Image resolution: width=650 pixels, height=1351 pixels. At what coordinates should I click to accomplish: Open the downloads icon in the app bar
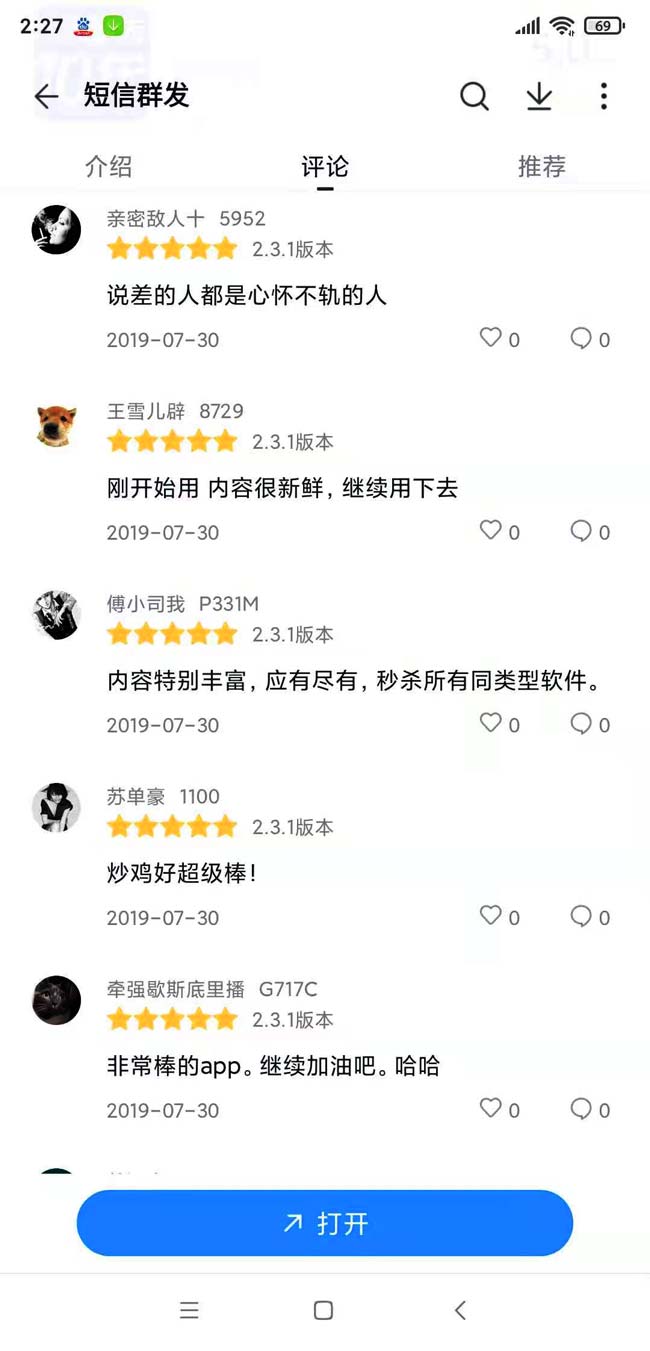coord(539,96)
